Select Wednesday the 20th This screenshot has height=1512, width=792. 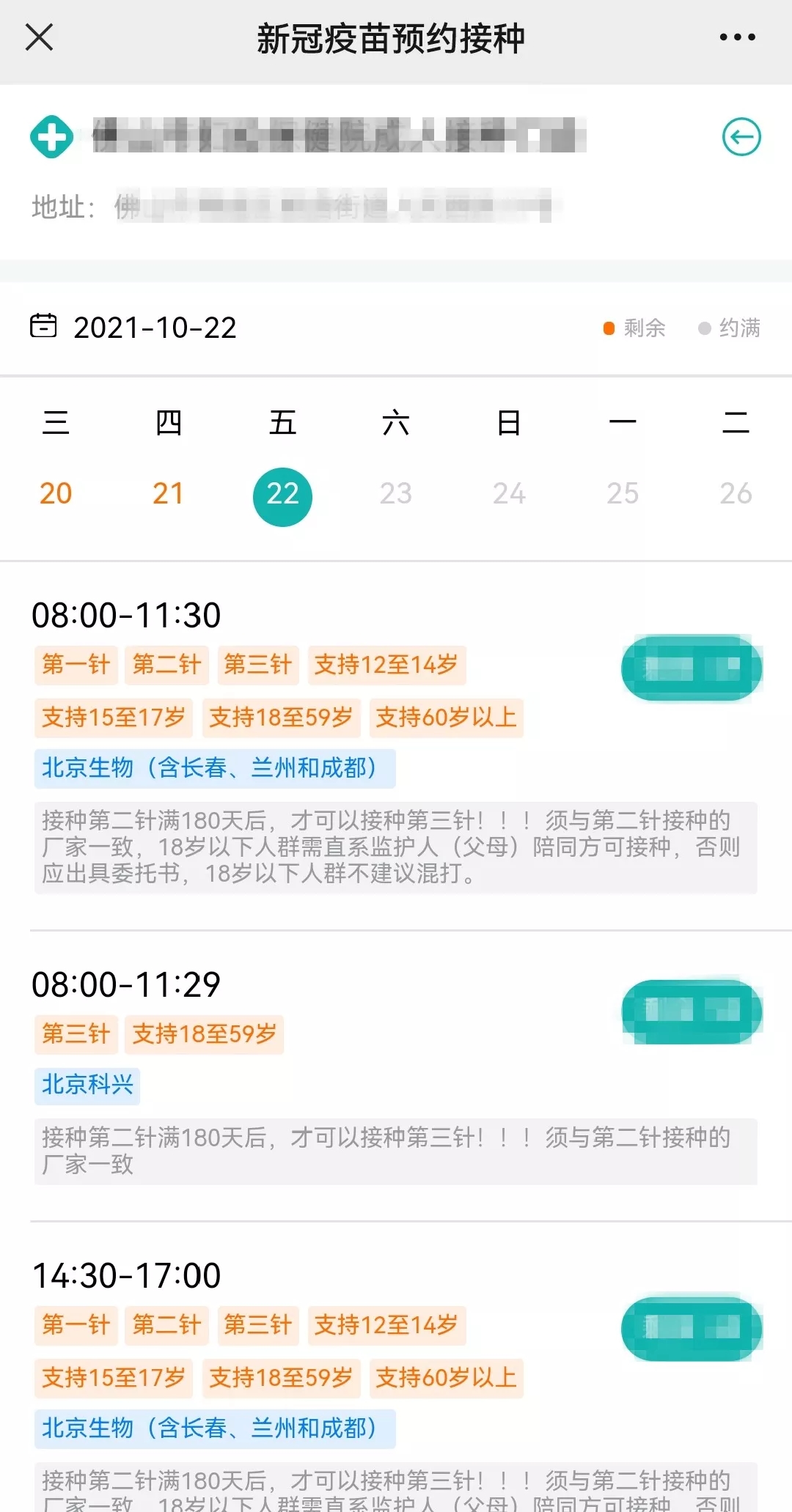click(56, 493)
